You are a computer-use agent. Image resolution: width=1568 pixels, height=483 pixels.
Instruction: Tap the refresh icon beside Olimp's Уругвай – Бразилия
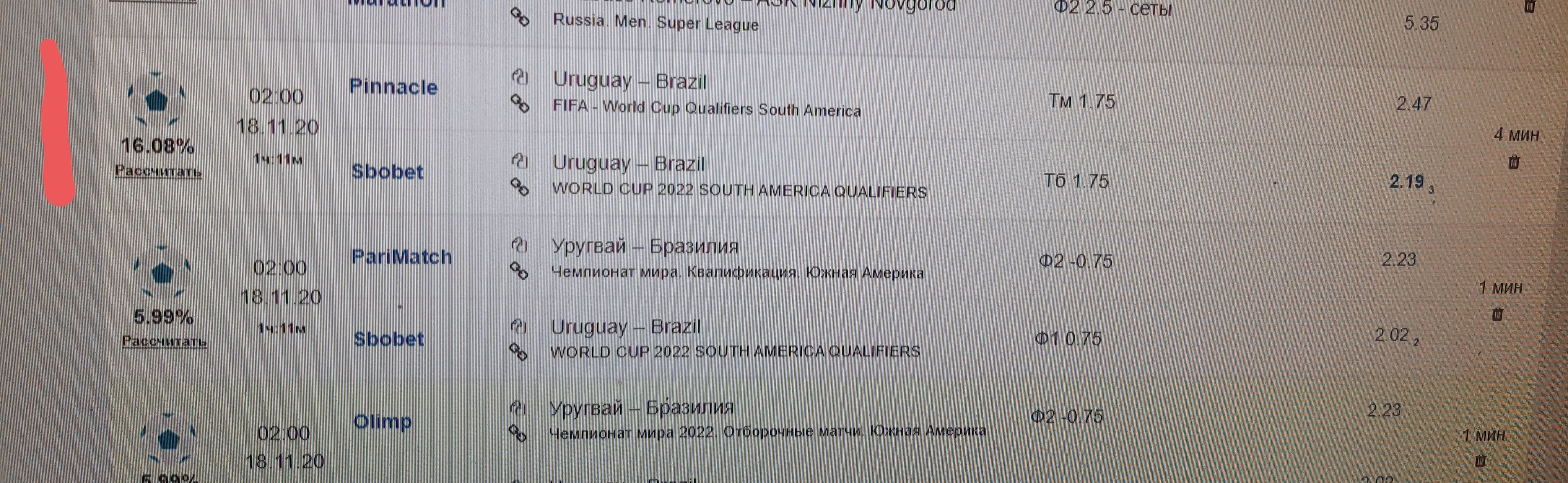517,407
